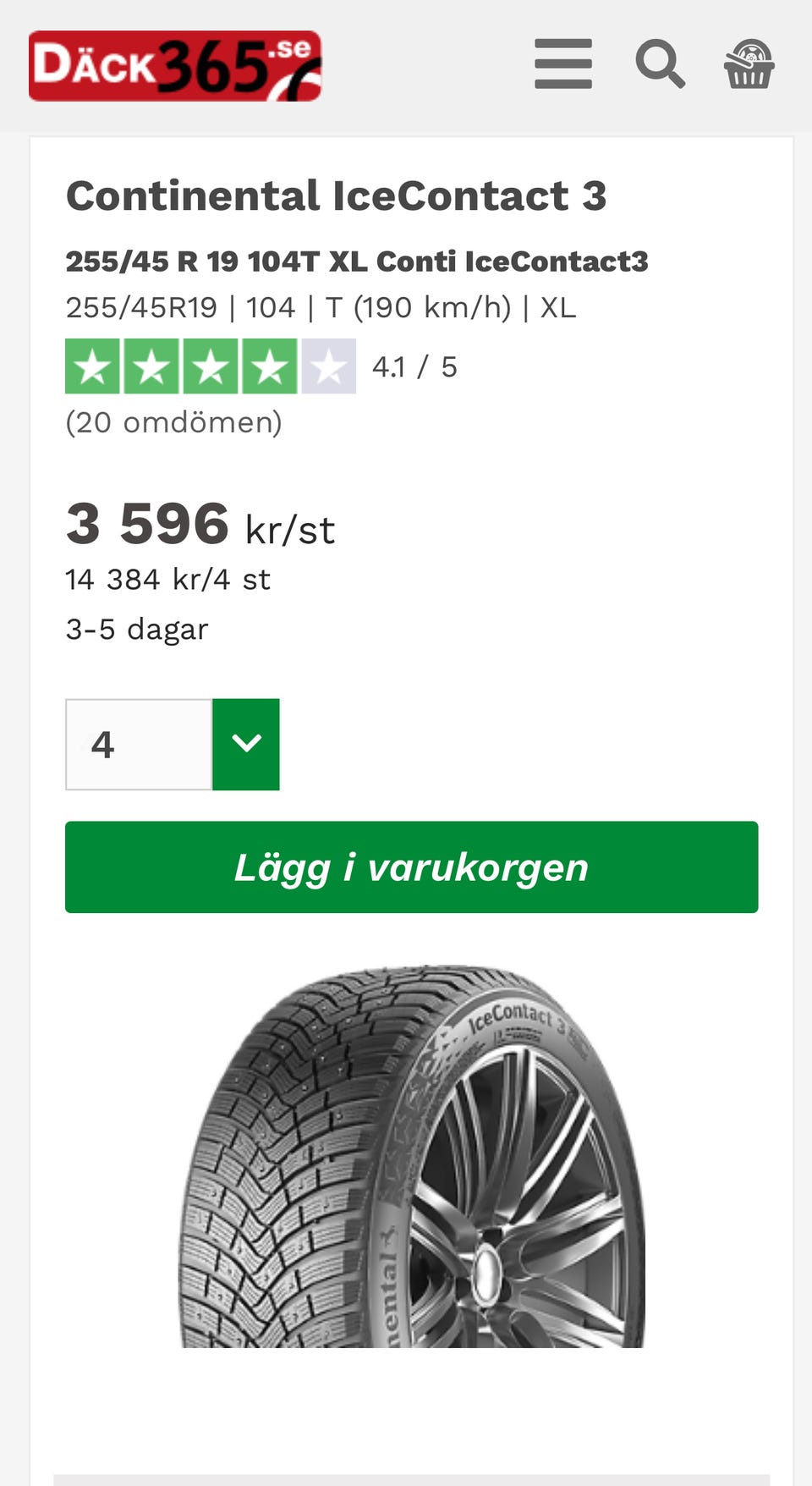Screen dimensions: 812x1486
Task: Go to Däck365.se home via logo
Action: tap(175, 66)
